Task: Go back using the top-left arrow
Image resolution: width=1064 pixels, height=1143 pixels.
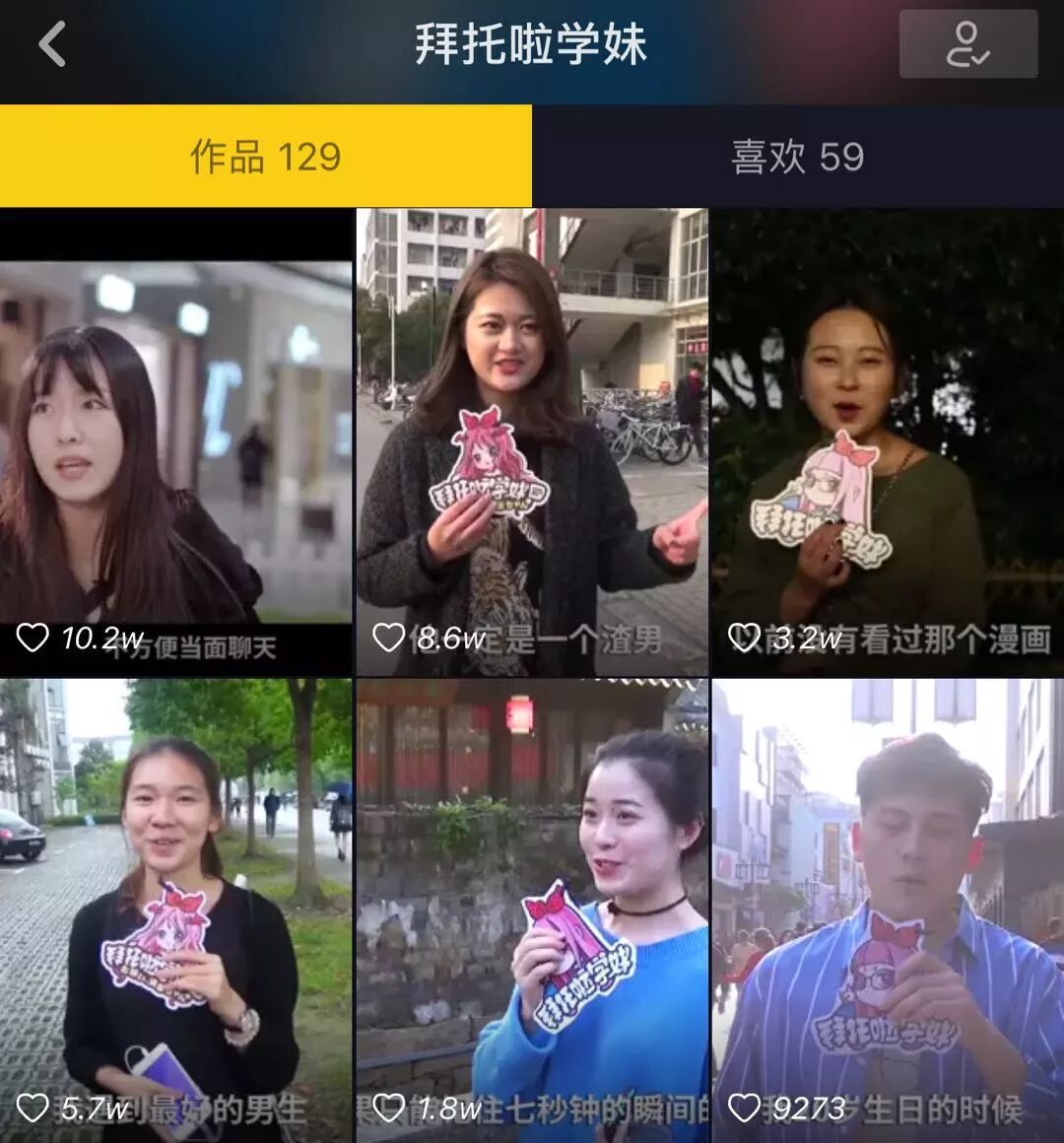Action: tap(52, 45)
